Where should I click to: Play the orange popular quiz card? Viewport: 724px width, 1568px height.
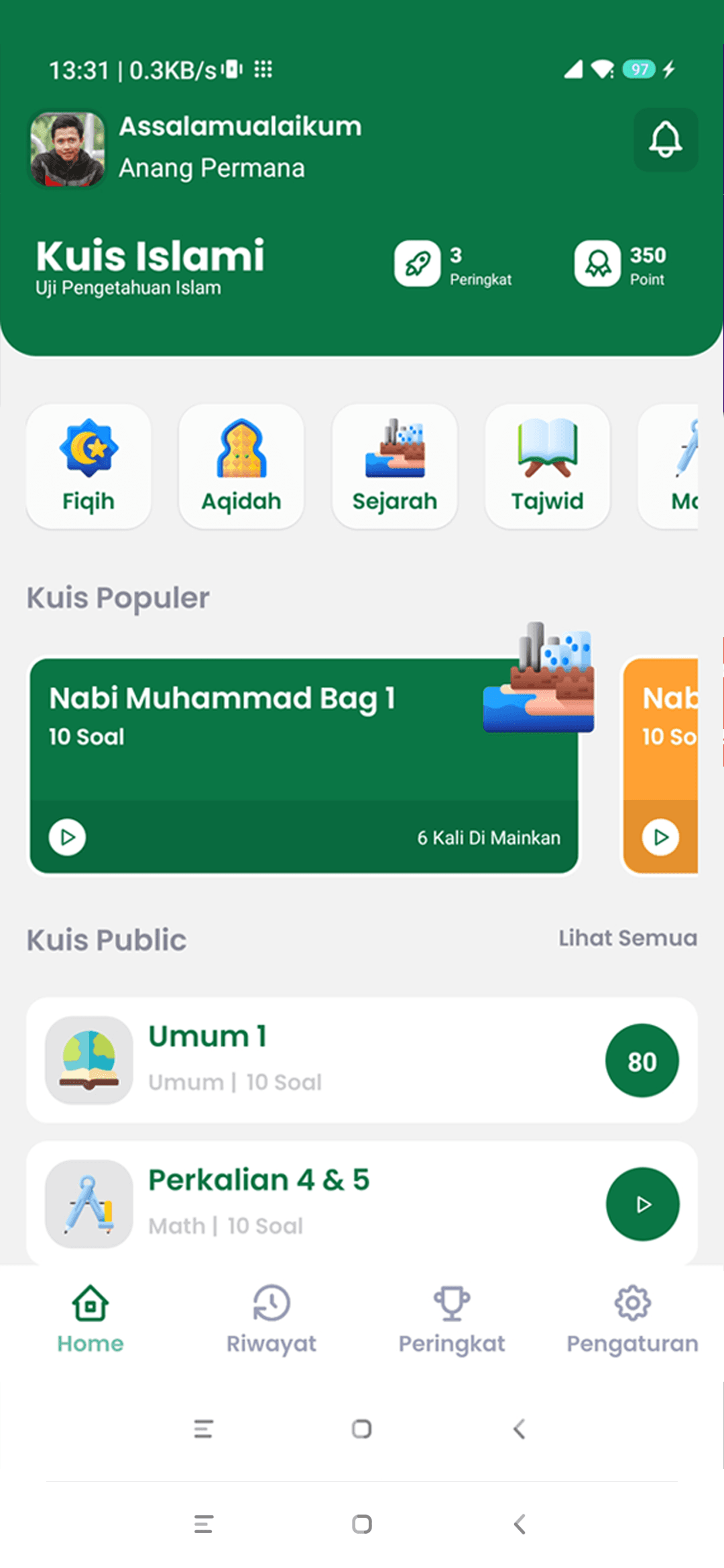click(661, 837)
